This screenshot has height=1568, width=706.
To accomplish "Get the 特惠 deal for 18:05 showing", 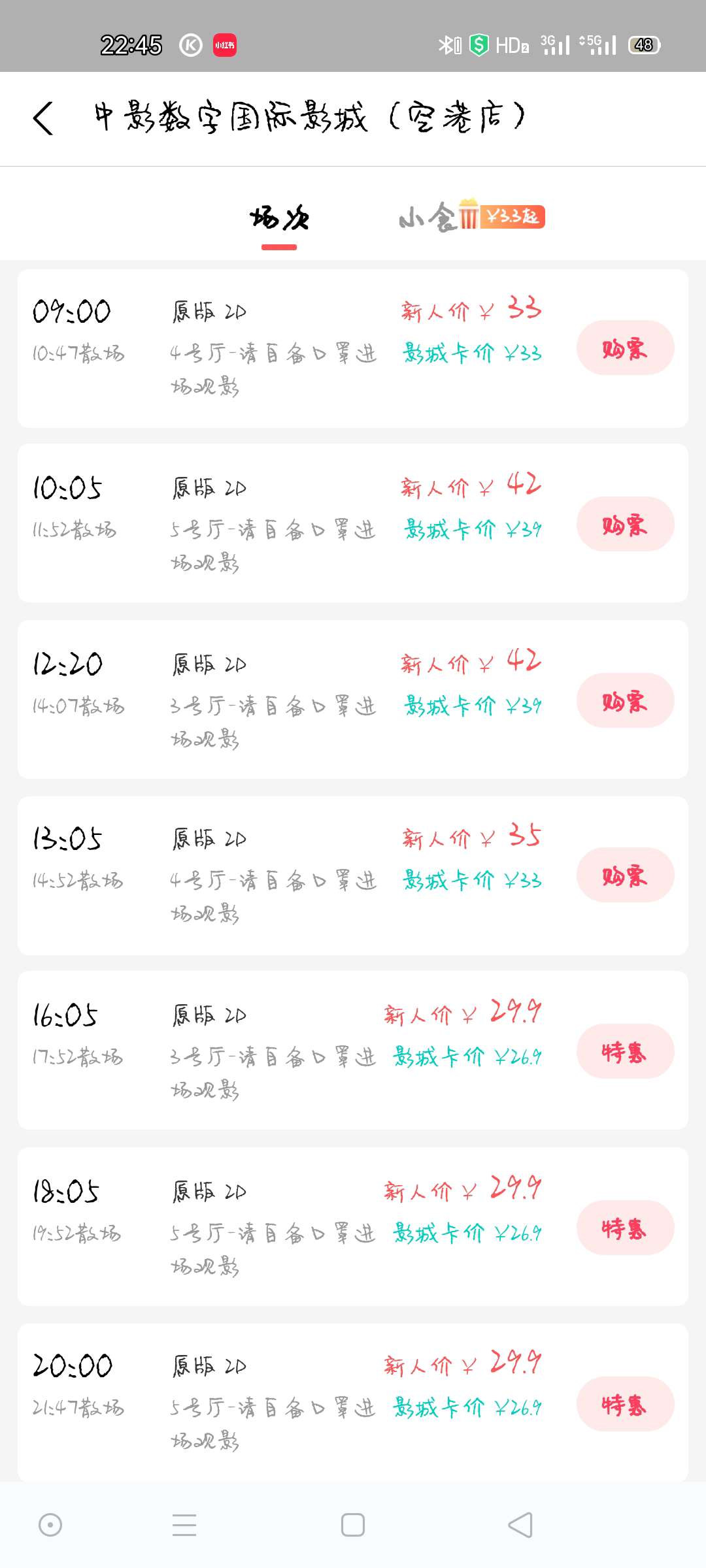I will click(625, 1228).
